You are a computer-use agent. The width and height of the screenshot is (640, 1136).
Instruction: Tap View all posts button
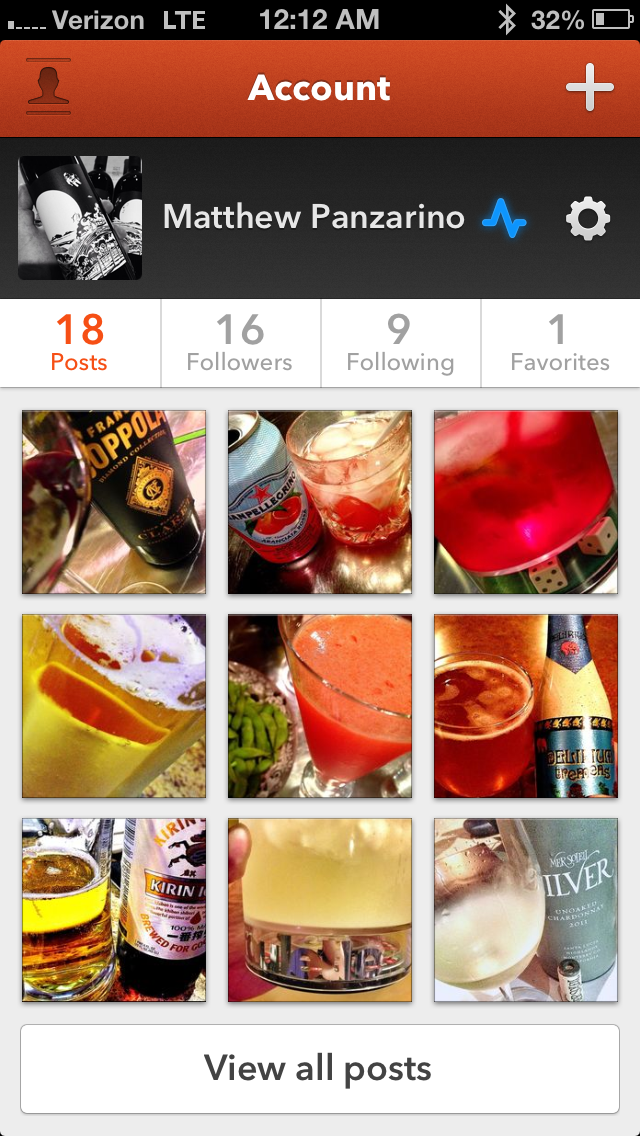[320, 1069]
